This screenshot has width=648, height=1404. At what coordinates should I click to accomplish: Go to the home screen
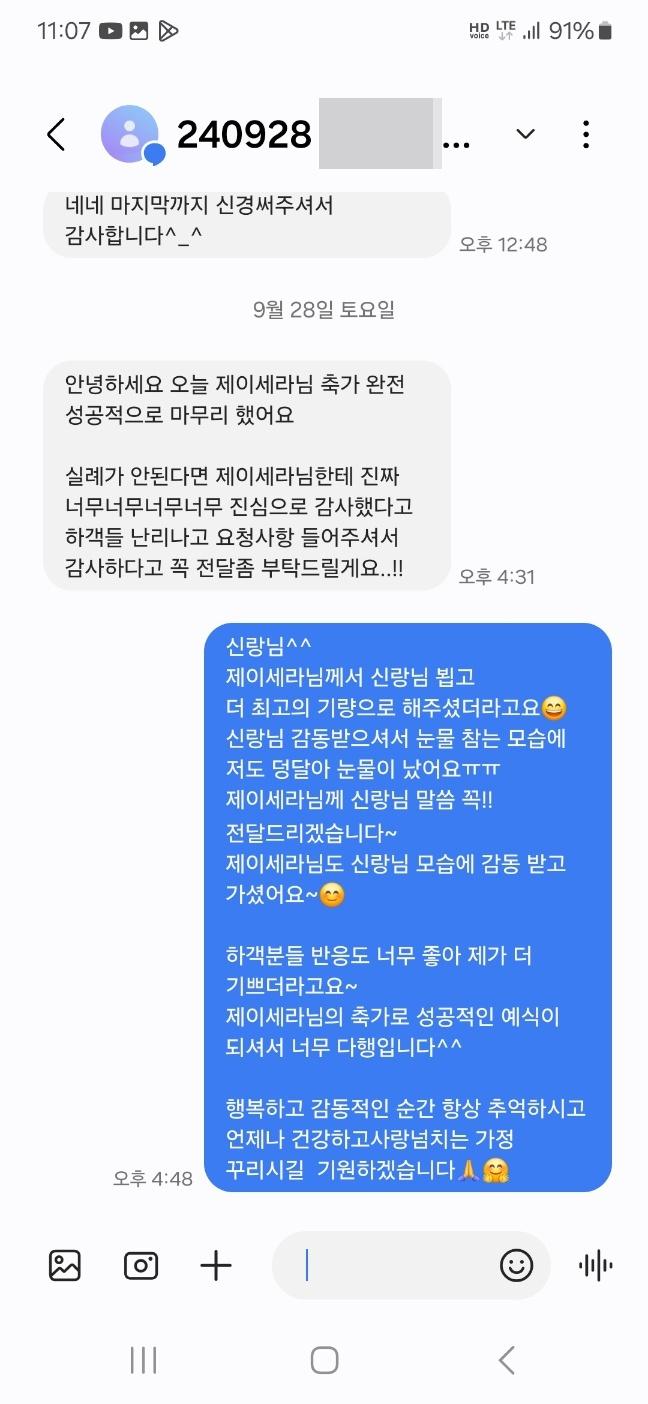324,1360
